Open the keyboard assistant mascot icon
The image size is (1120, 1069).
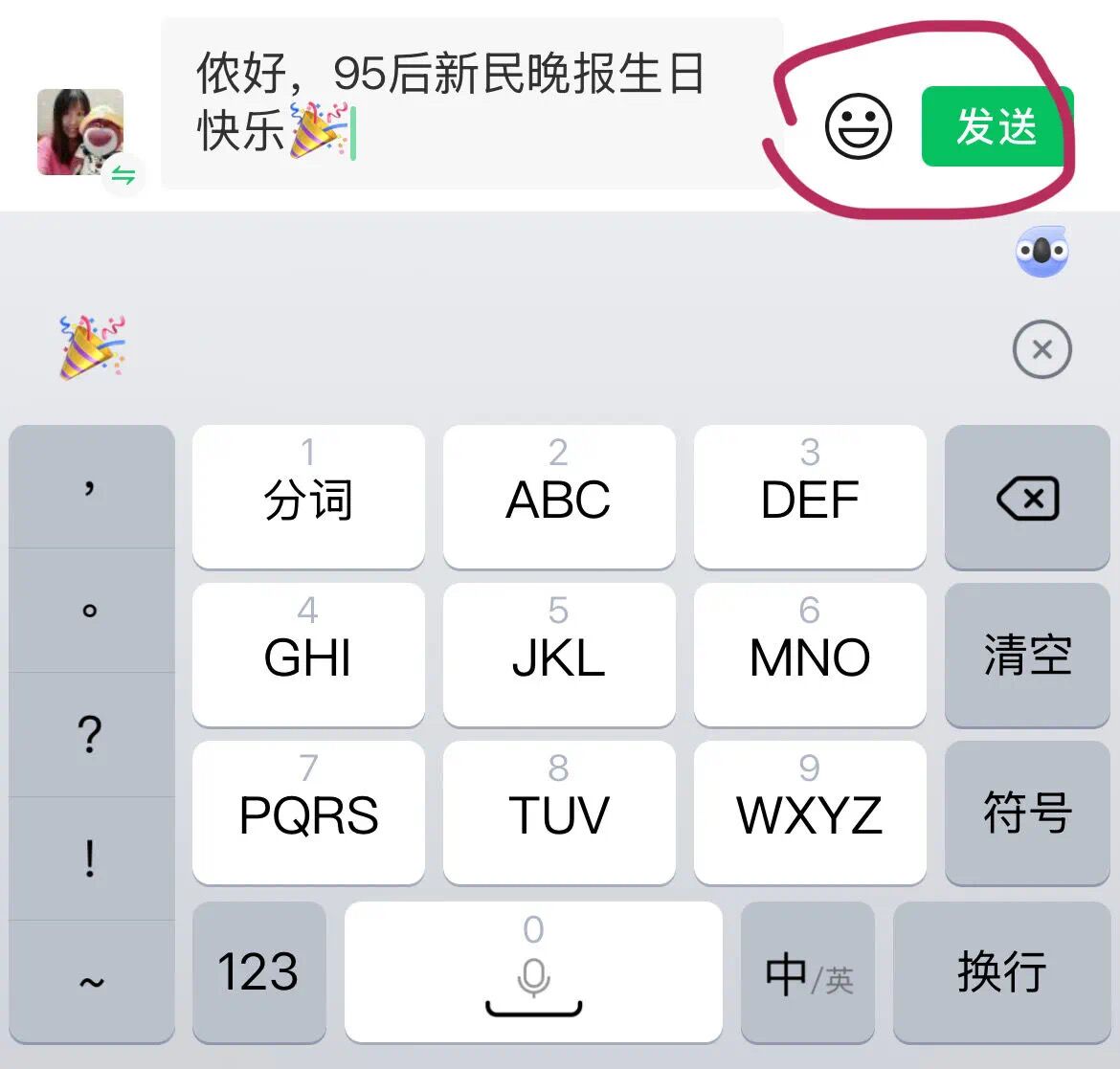tap(1042, 252)
